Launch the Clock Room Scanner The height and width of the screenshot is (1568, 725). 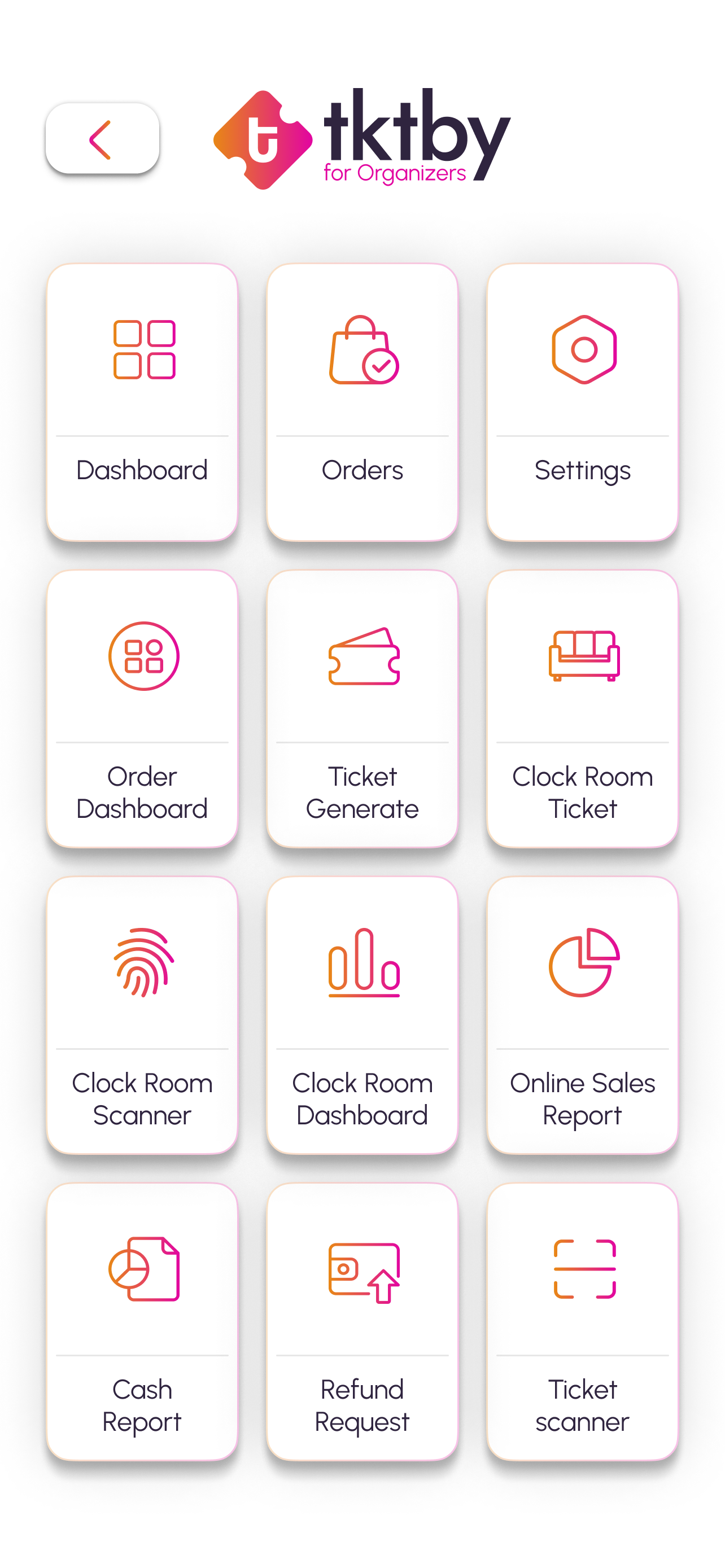pos(142,1015)
